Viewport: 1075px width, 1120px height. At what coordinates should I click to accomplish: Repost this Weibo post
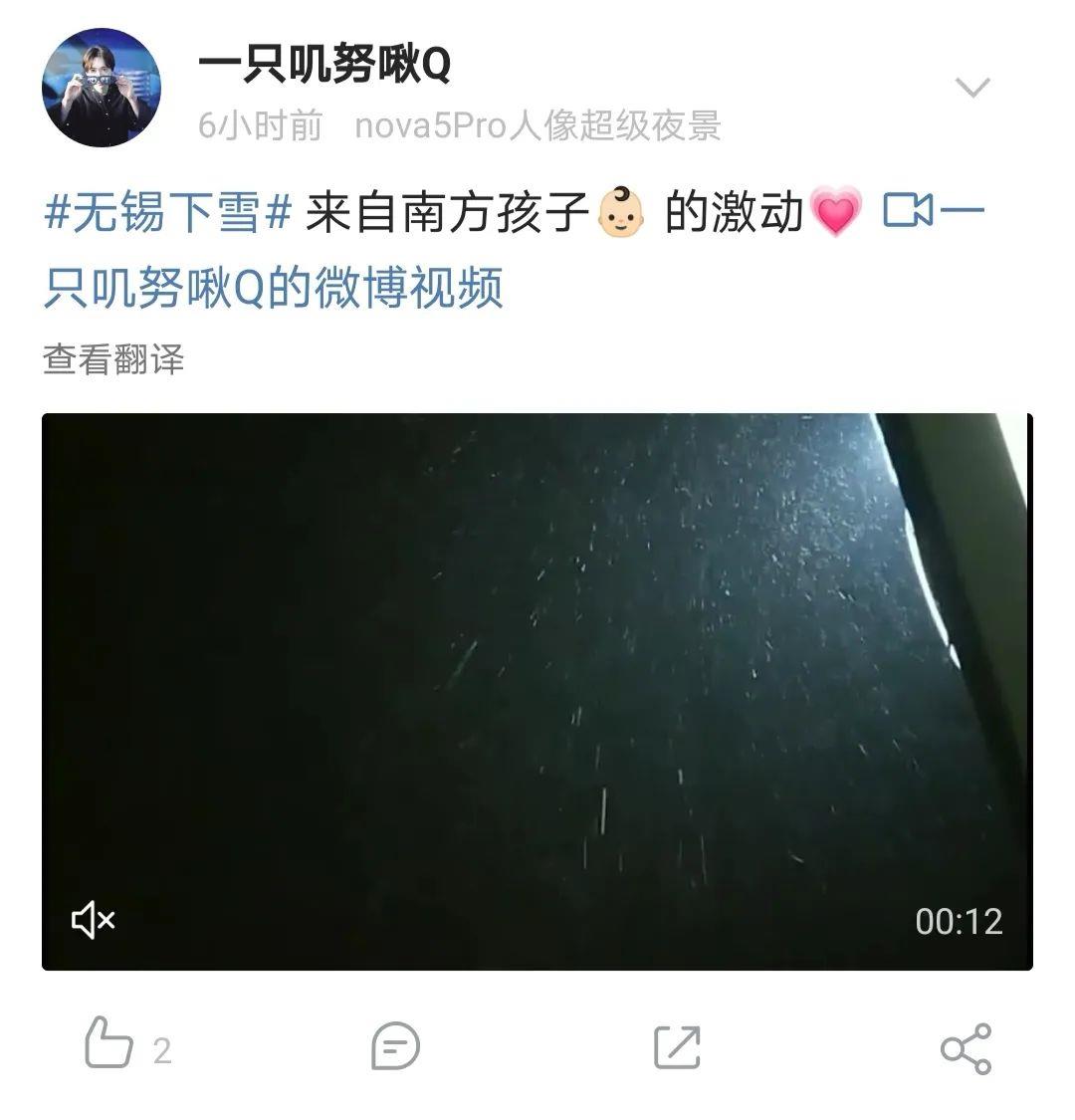(x=677, y=1047)
